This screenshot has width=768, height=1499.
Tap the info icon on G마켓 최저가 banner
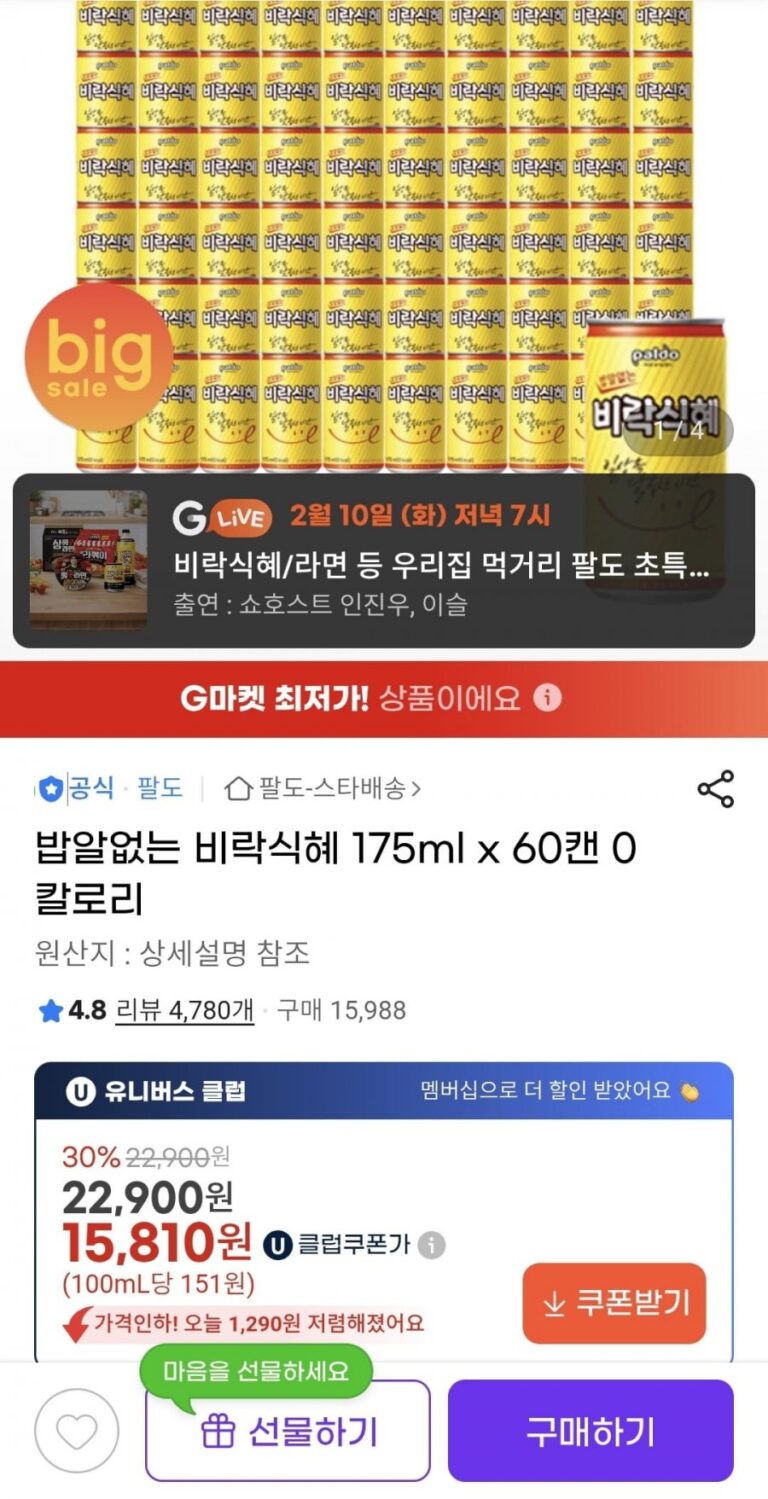547,698
